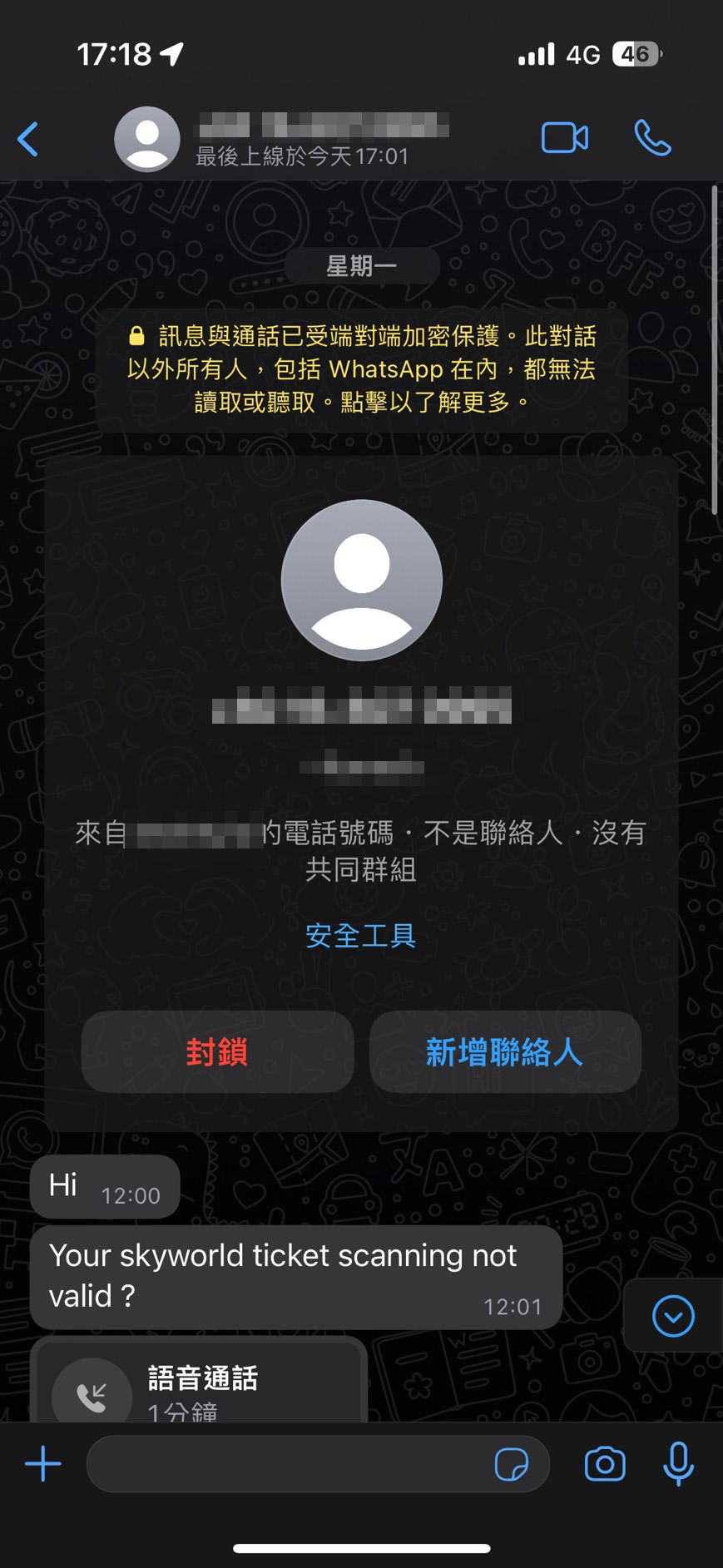Image resolution: width=723 pixels, height=1568 pixels.
Task: Open the plus attachment menu
Action: click(x=43, y=1463)
